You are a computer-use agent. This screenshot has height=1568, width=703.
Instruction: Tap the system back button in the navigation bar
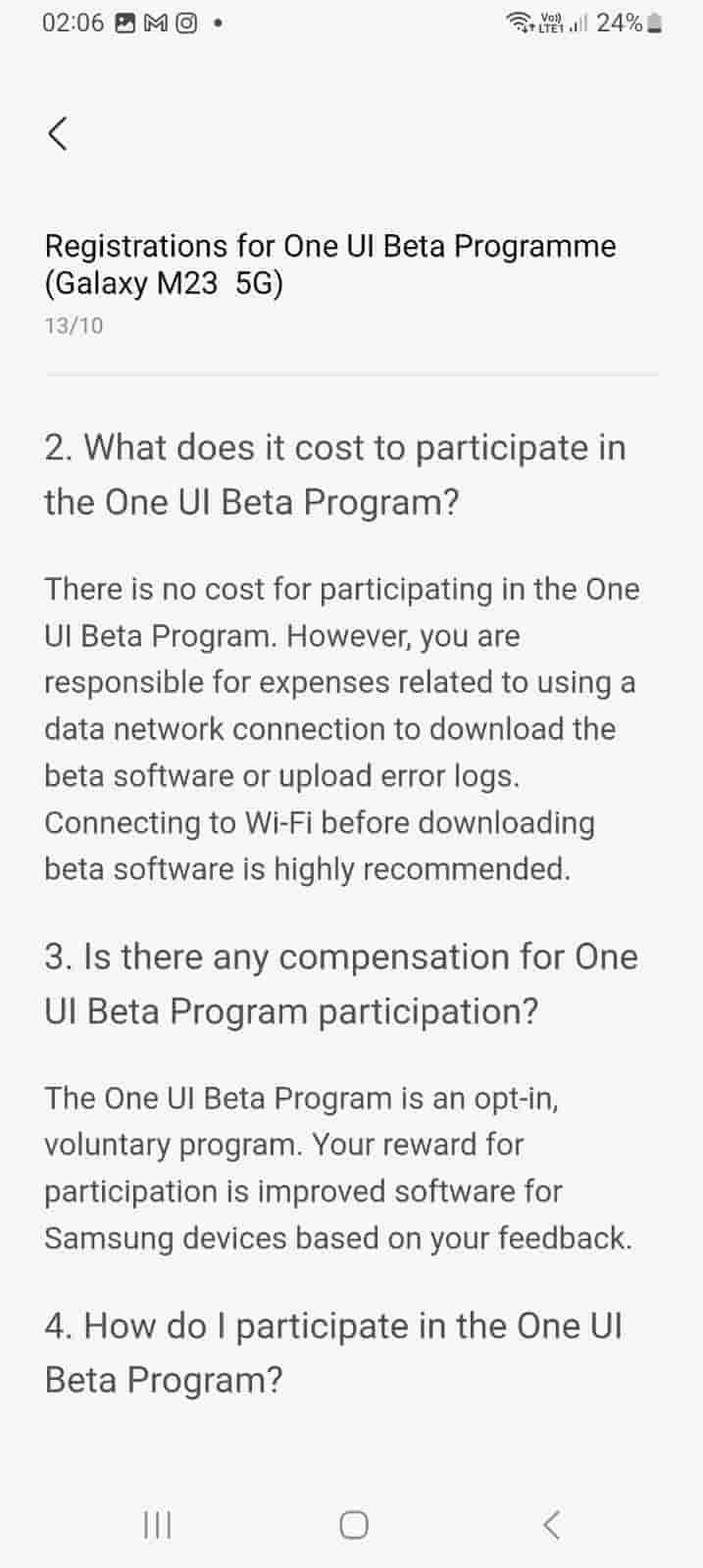point(551,1525)
